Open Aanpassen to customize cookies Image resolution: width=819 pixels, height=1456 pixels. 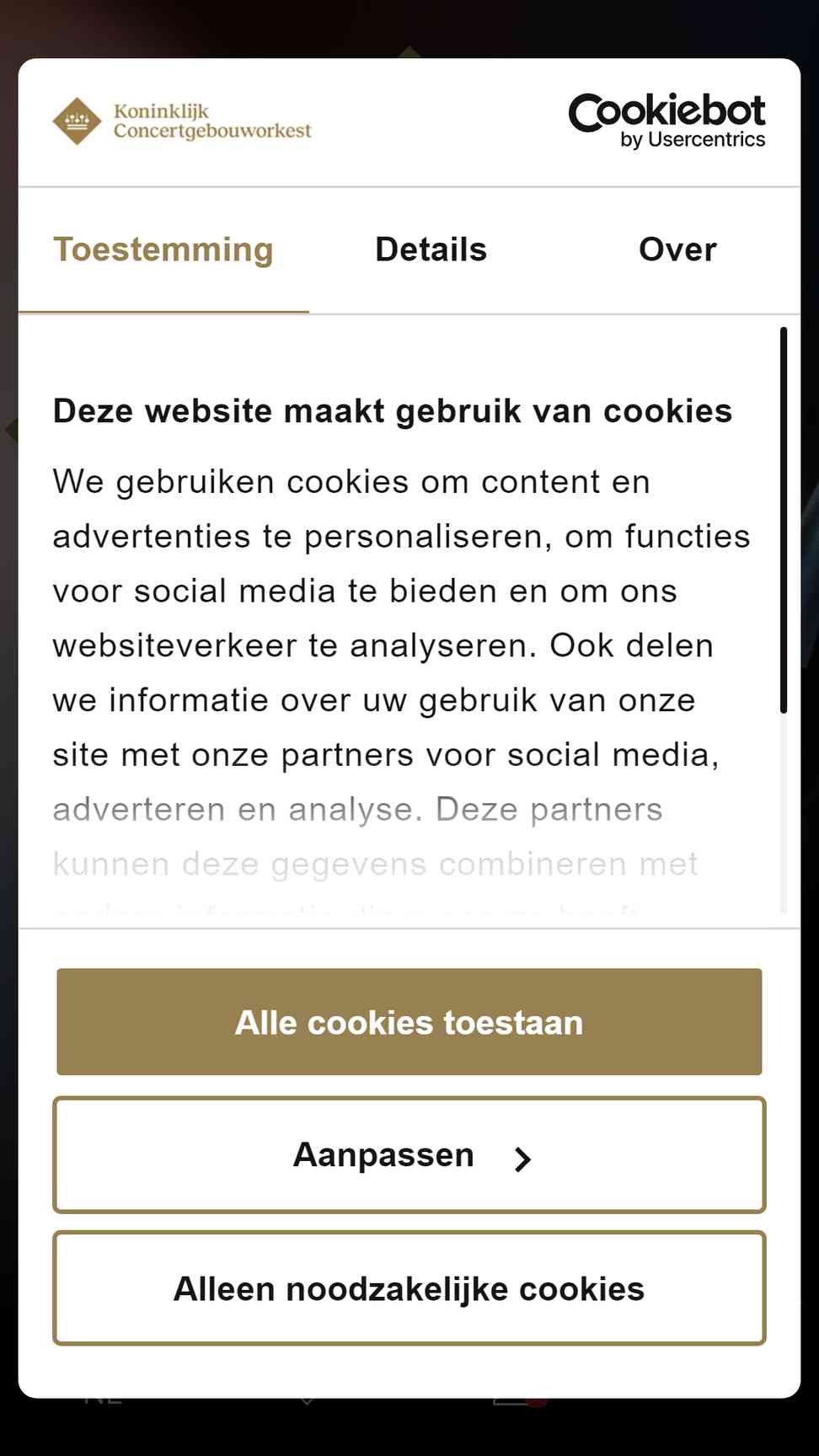pos(409,1155)
